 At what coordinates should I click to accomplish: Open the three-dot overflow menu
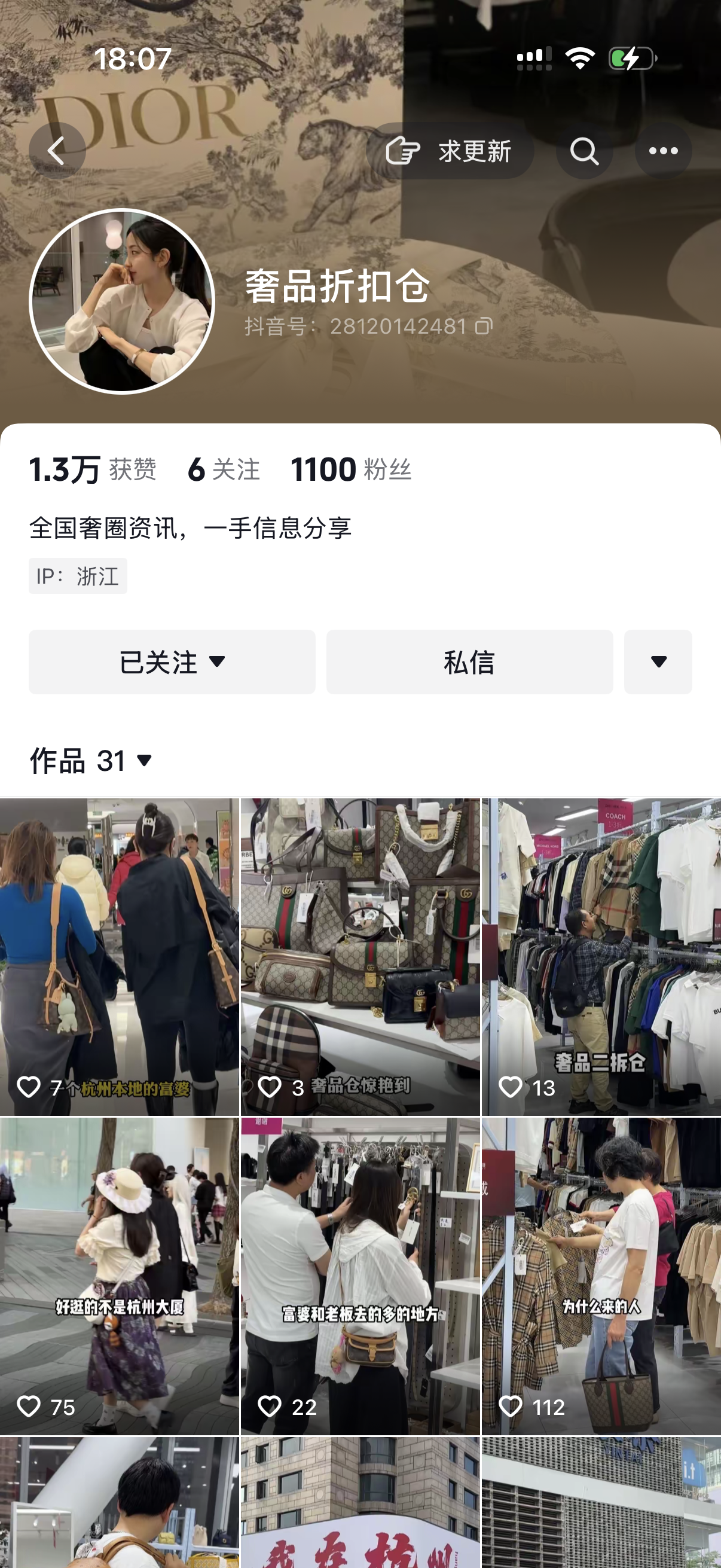[x=662, y=151]
